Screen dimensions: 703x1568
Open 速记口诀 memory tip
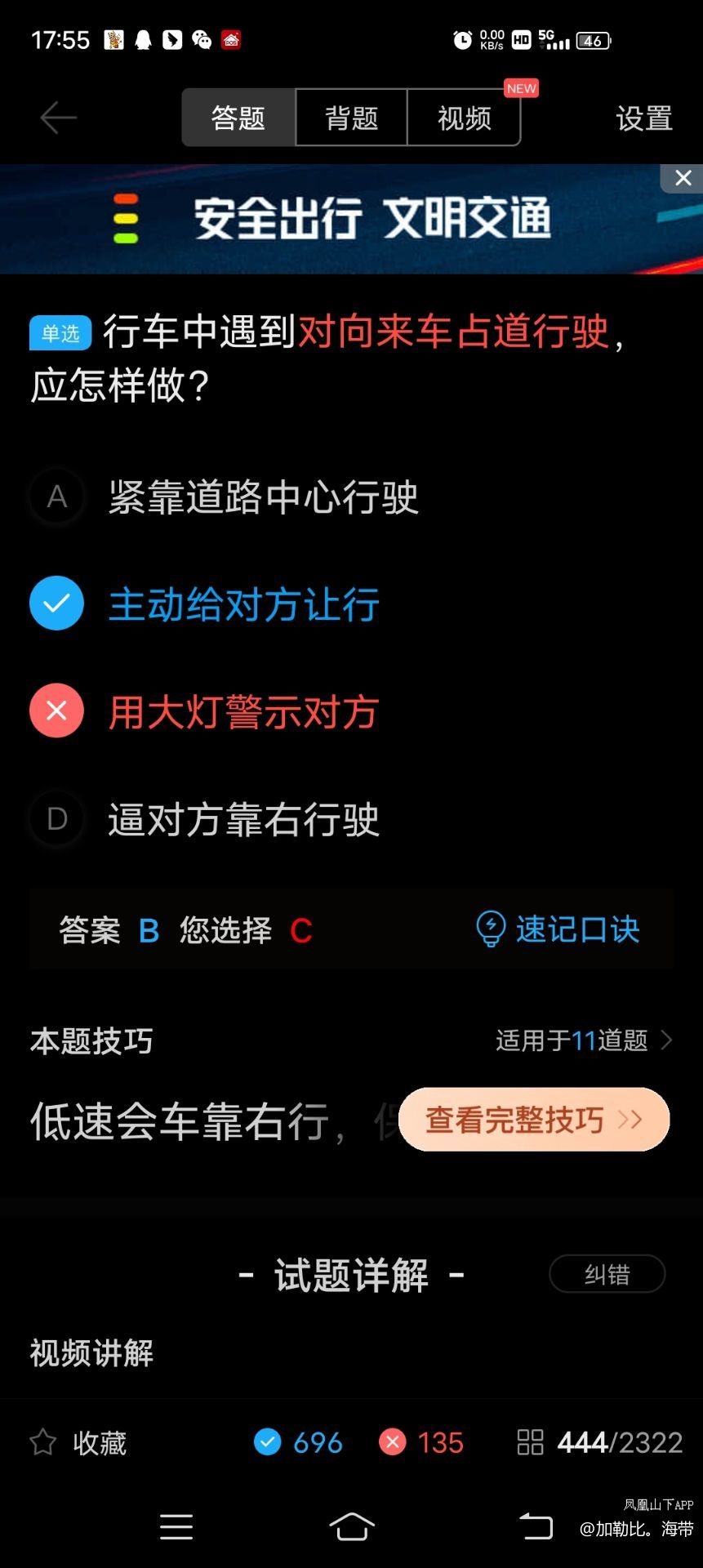(558, 929)
